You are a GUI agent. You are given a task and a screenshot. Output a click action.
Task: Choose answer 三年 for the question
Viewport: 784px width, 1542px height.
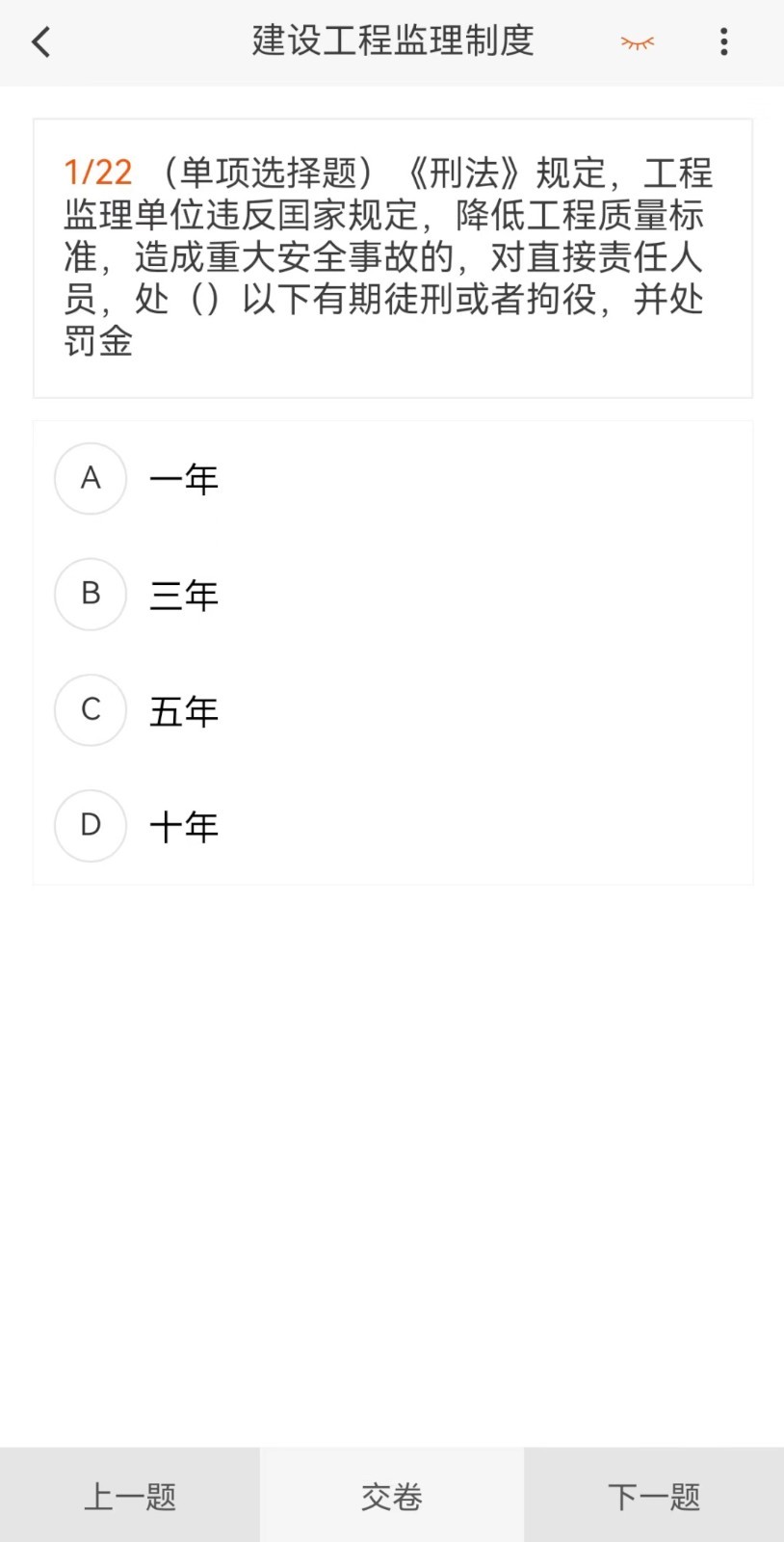(x=184, y=595)
